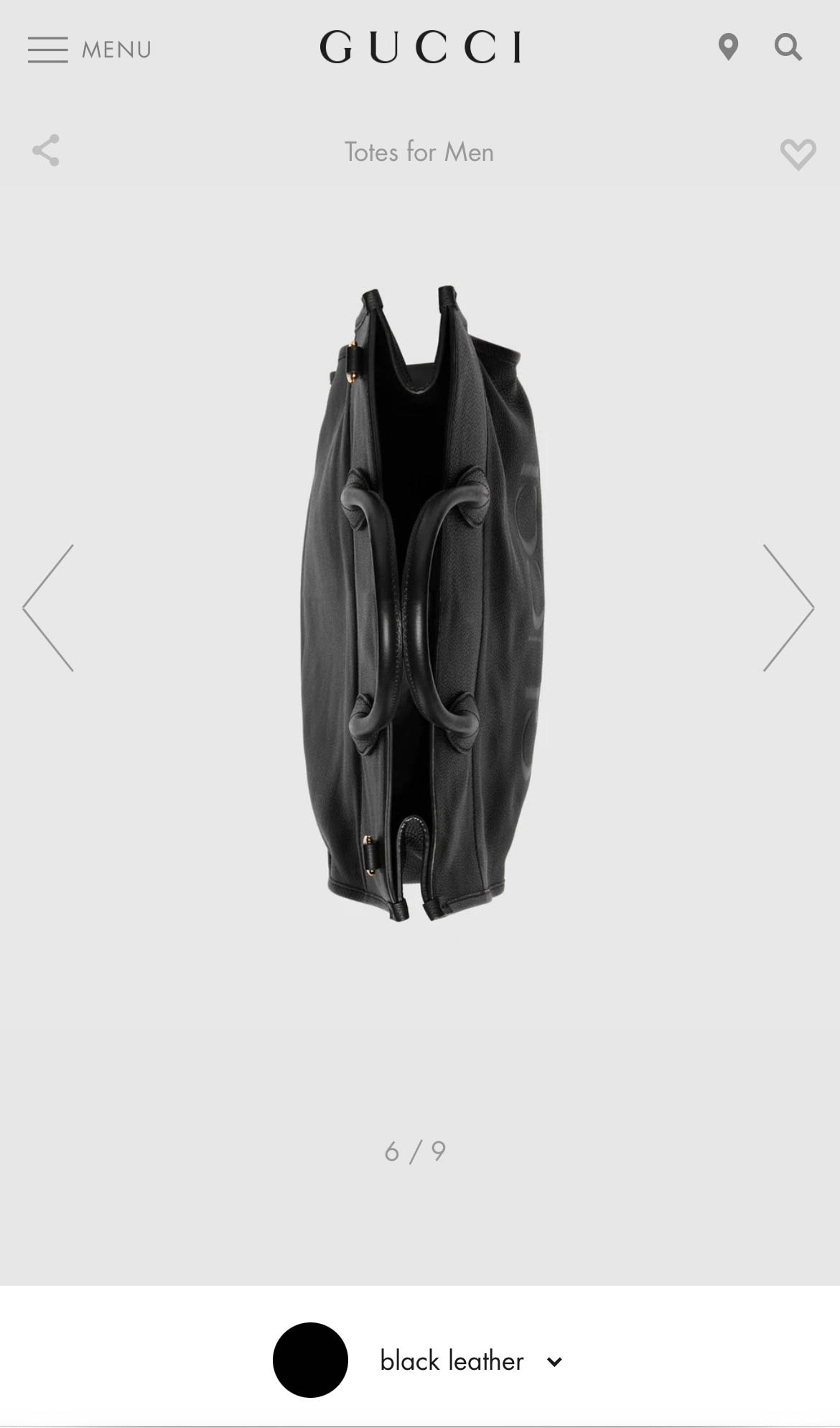This screenshot has width=840, height=1428.
Task: Open the search magnifier
Action: (788, 47)
